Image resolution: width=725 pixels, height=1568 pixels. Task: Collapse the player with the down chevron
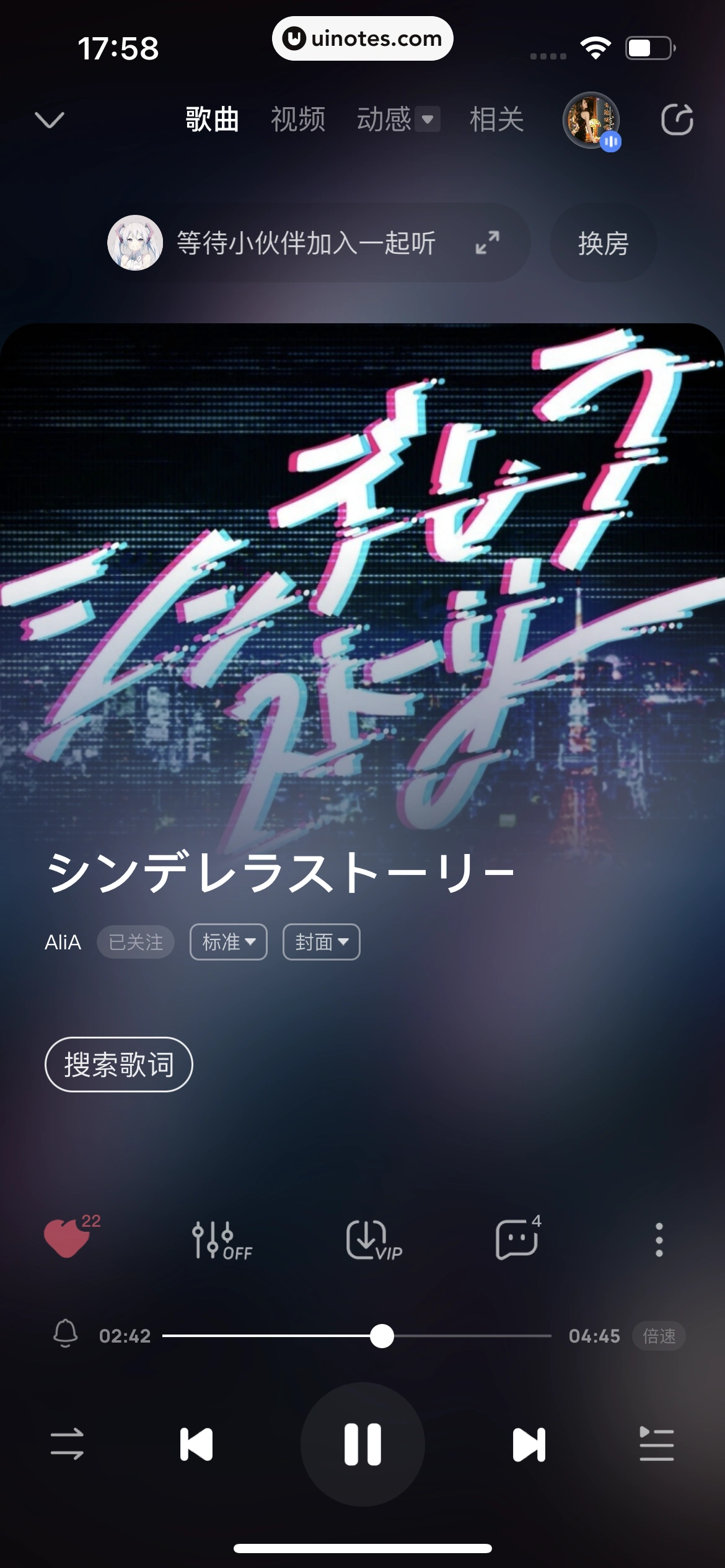pyautogui.click(x=50, y=120)
